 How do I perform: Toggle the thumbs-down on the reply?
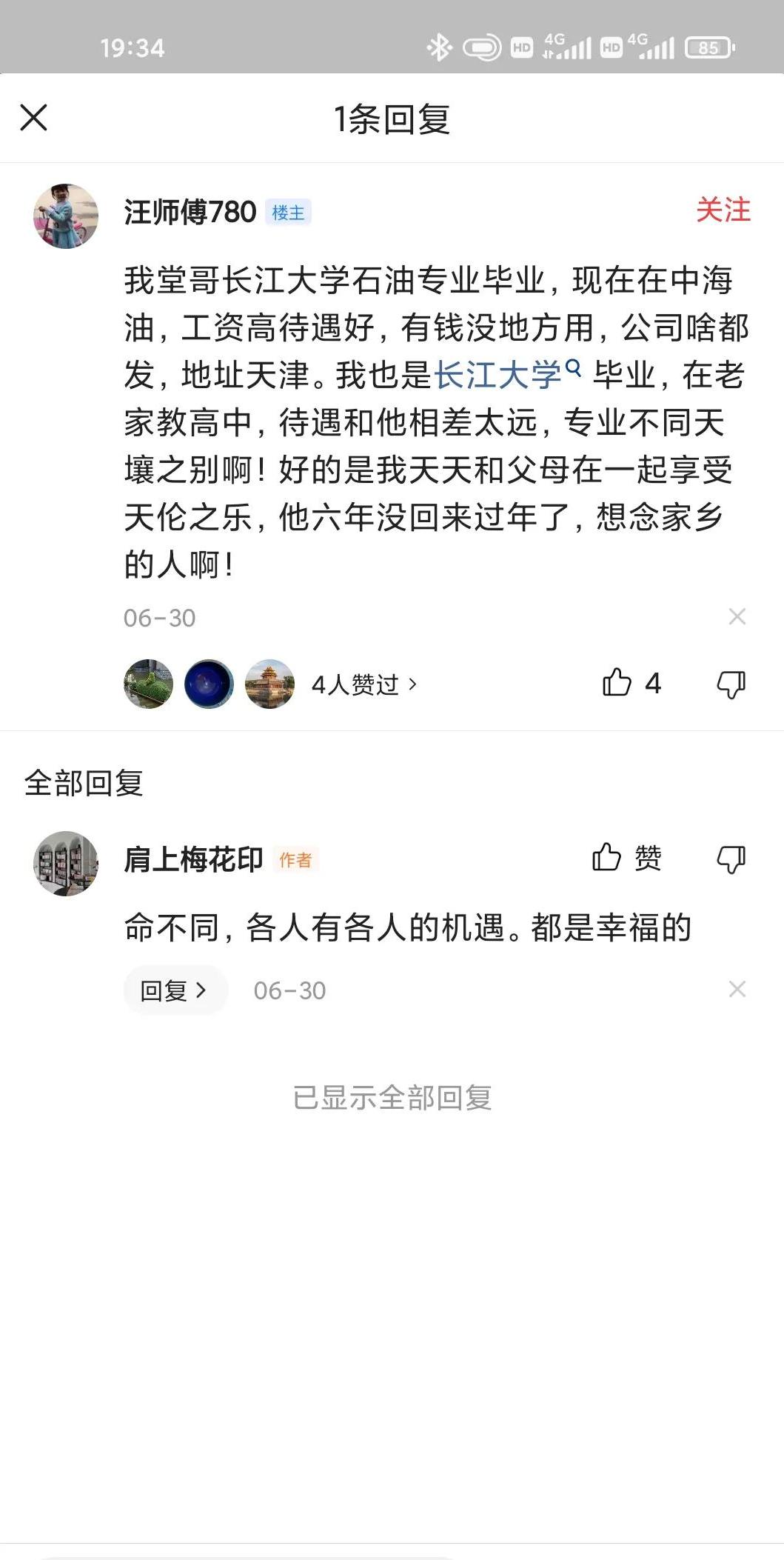coord(731,857)
